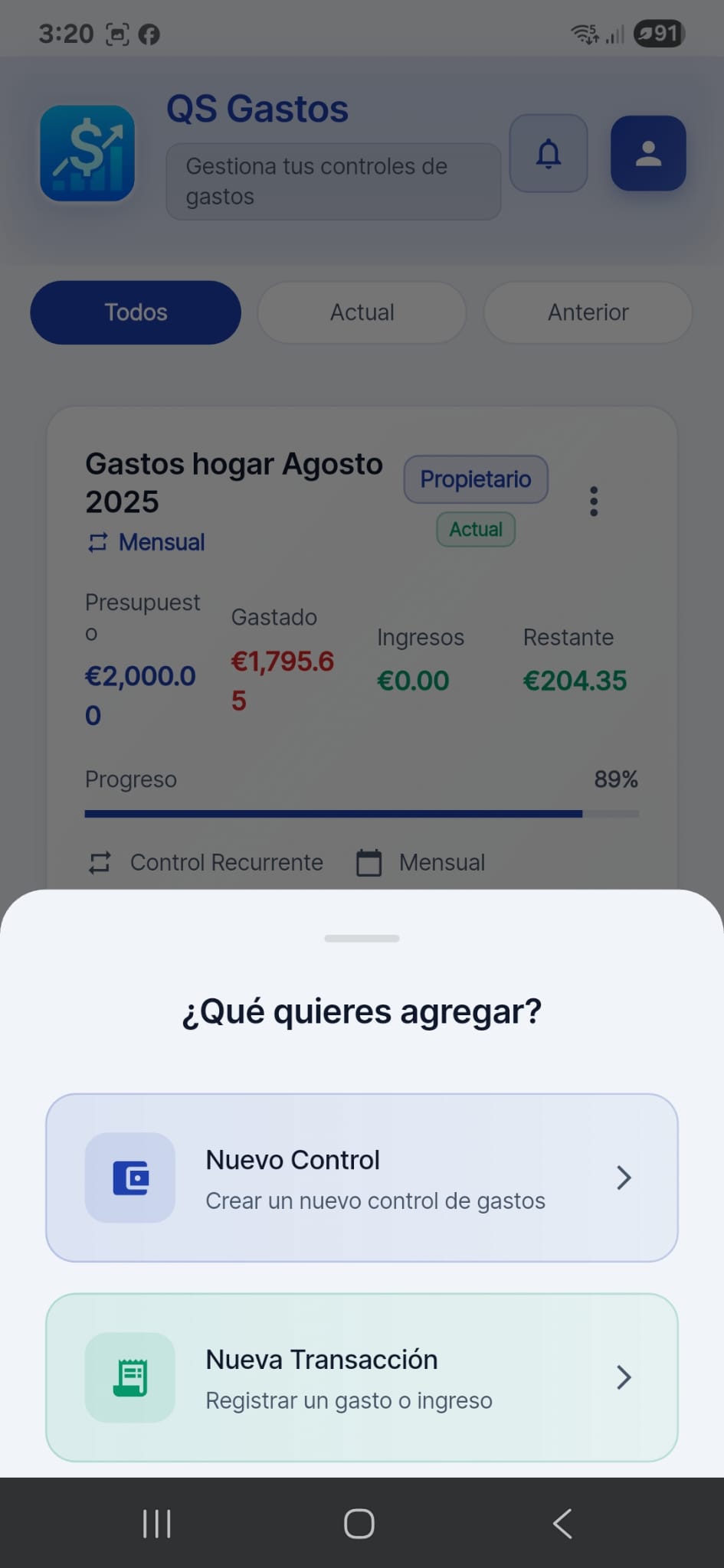Switch to the Actual filter tab
This screenshot has width=724, height=1568.
coord(362,312)
